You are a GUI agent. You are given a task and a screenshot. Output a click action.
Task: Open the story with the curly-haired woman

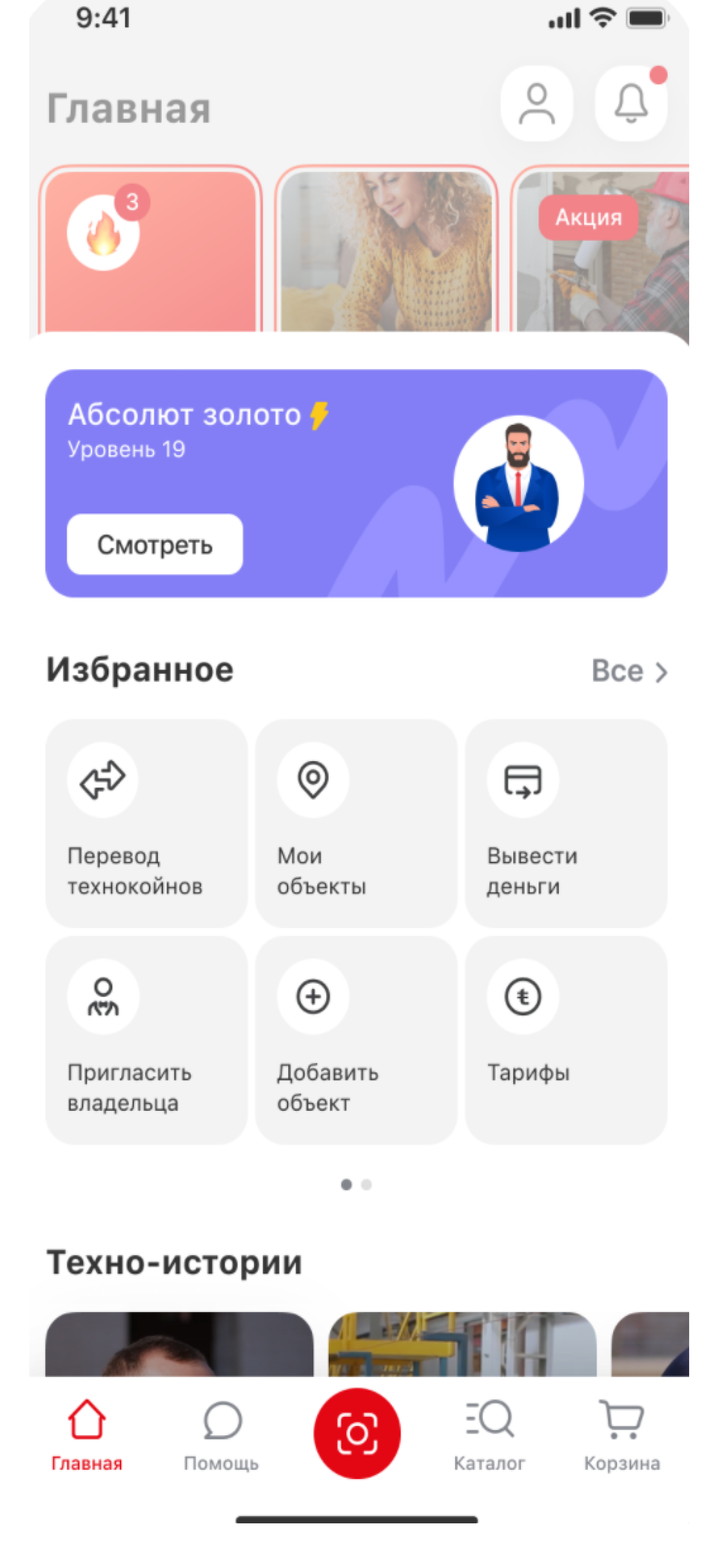click(386, 249)
